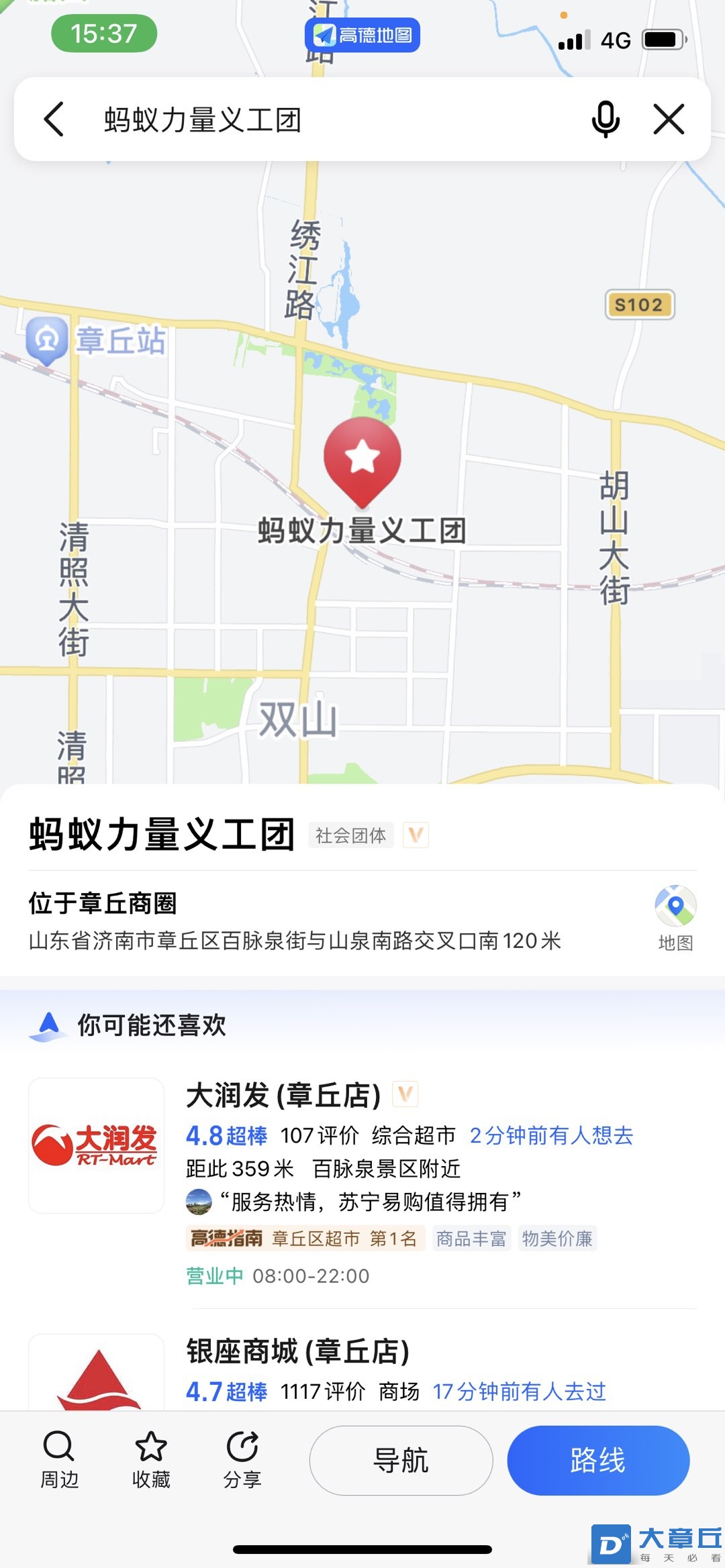This screenshot has height=1568, width=725.
Task: Save this place with 收藏
Action: coord(151,1459)
